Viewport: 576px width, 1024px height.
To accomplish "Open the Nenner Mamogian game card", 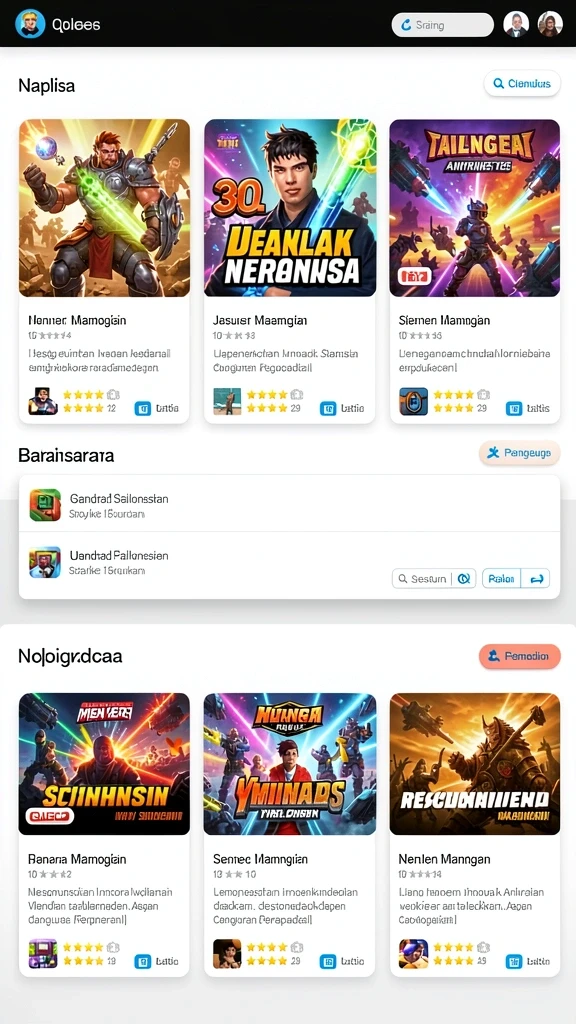I will (x=104, y=271).
